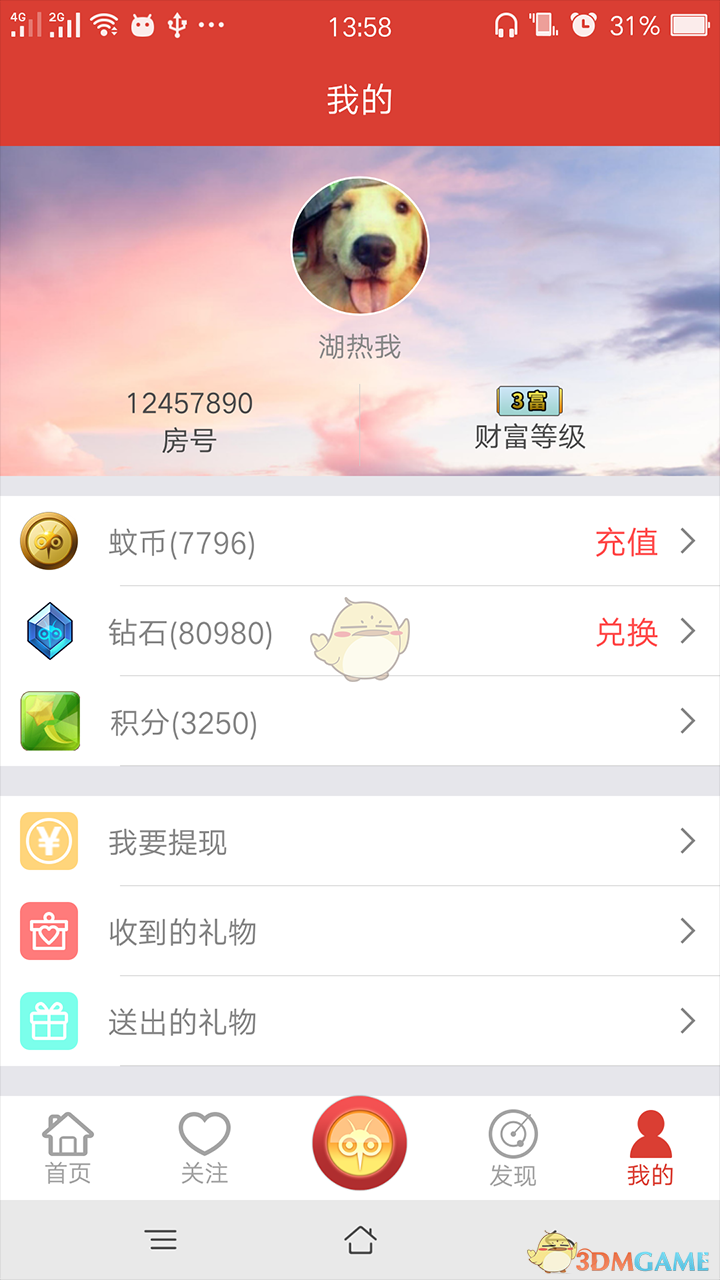Select the 蚁币 coin icon

coord(49,541)
